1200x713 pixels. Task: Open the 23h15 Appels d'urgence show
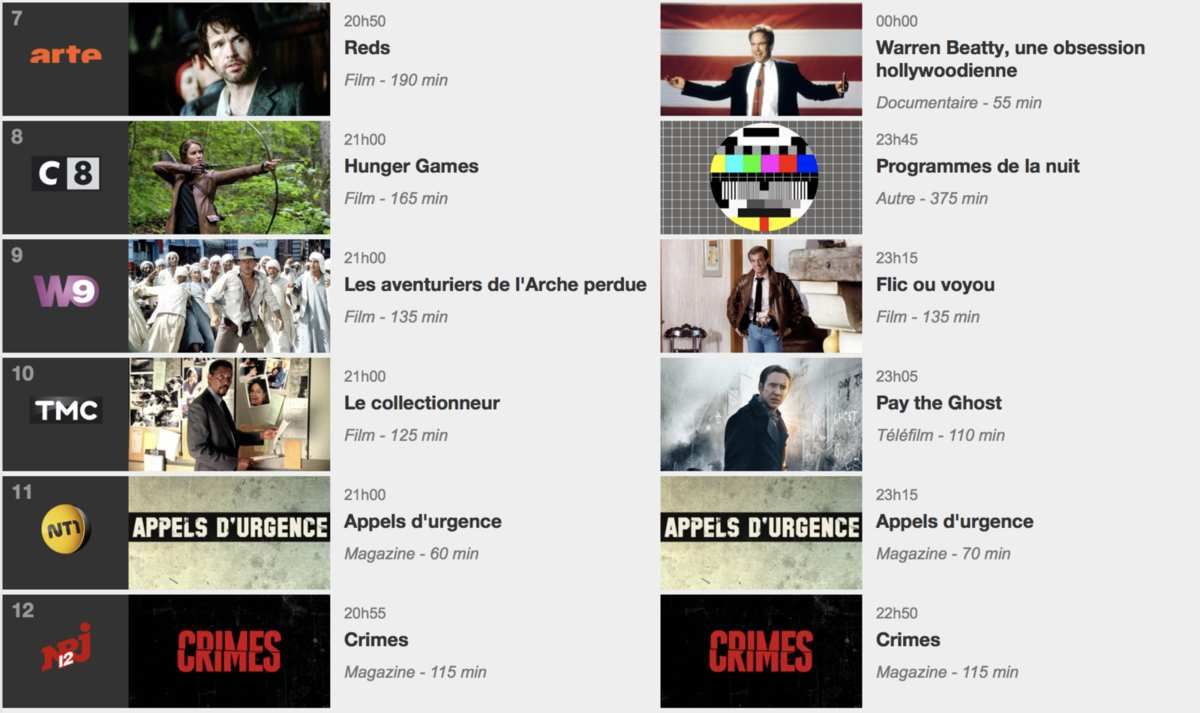click(x=954, y=522)
